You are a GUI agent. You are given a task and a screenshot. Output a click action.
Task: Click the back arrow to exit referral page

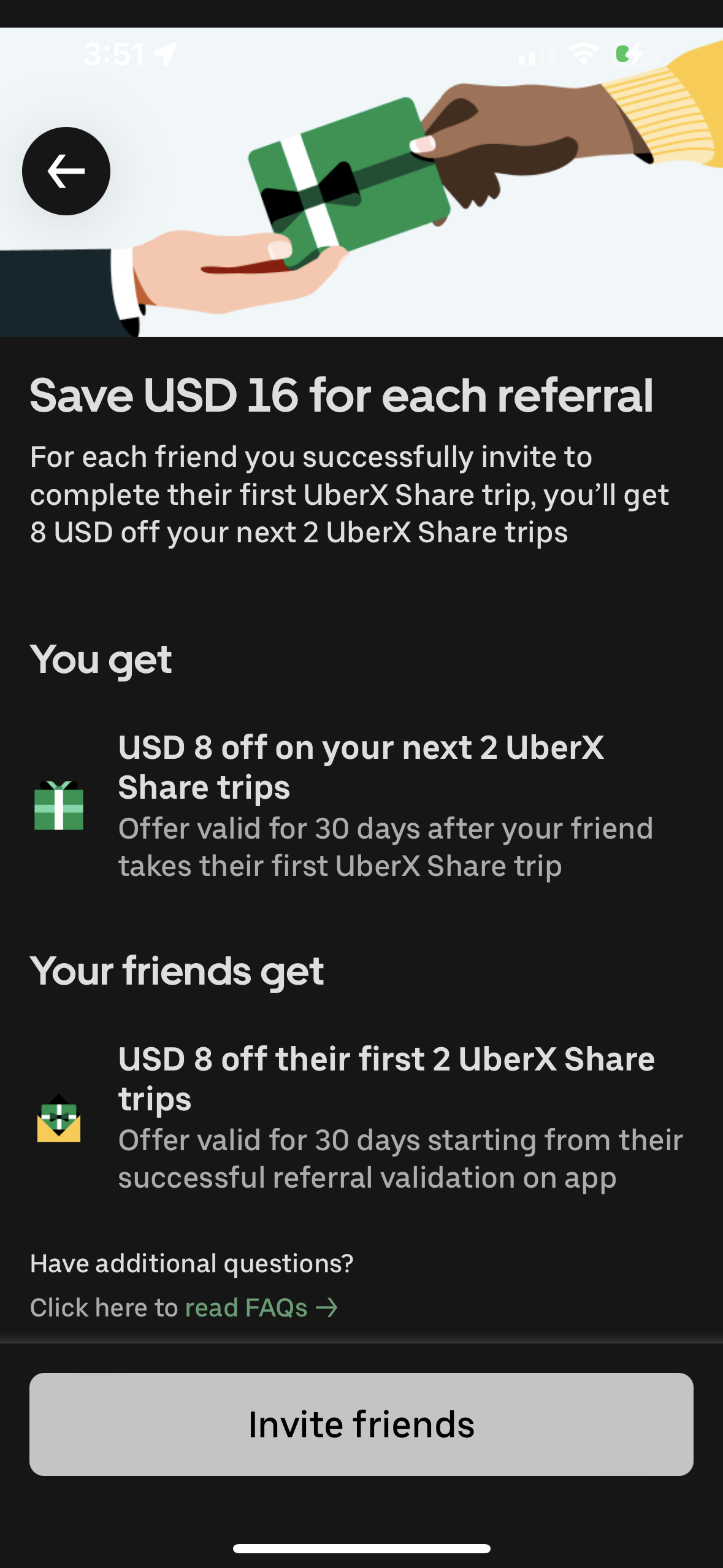pyautogui.click(x=65, y=171)
